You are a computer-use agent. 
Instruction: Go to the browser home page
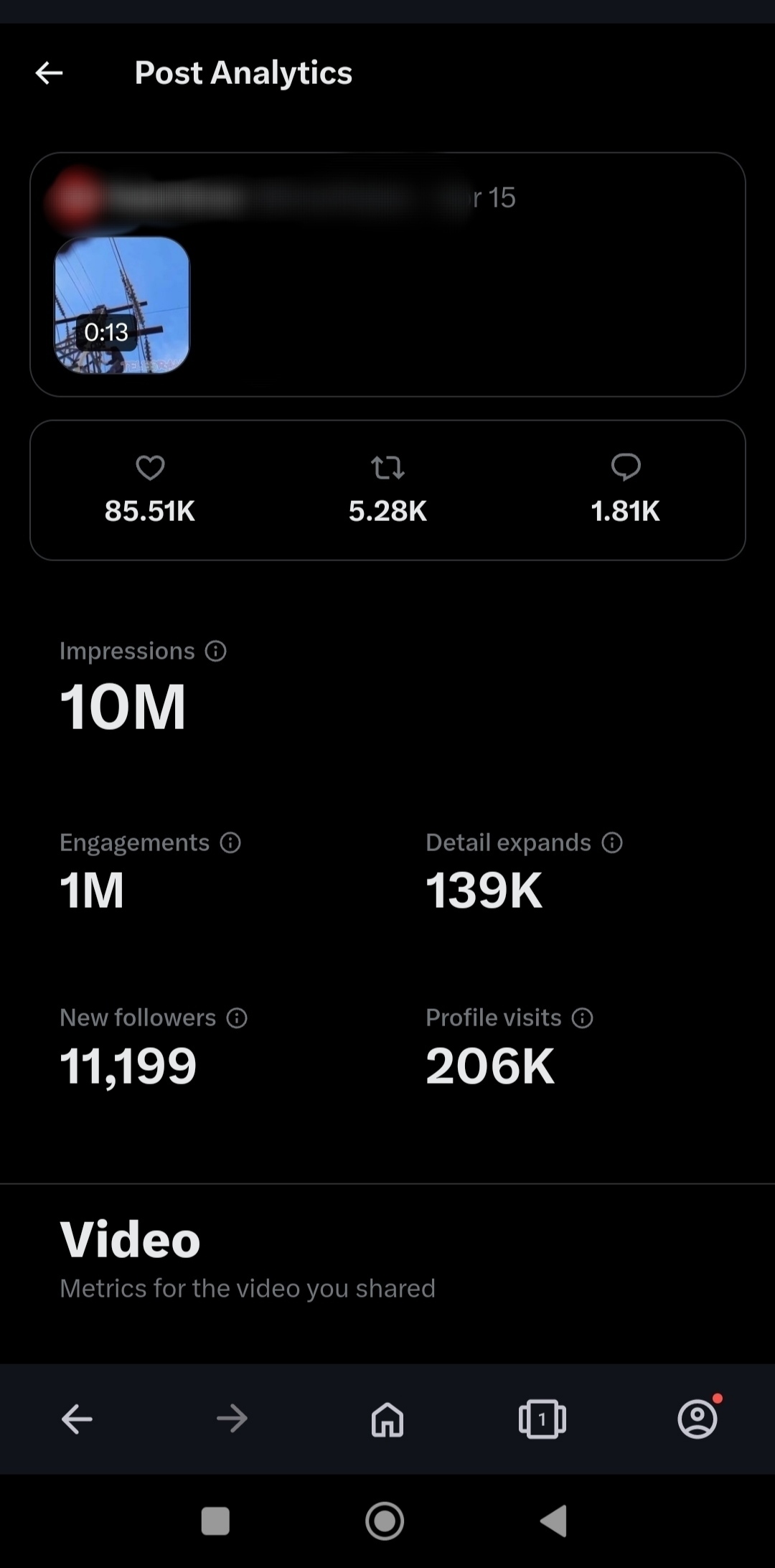click(x=387, y=1419)
